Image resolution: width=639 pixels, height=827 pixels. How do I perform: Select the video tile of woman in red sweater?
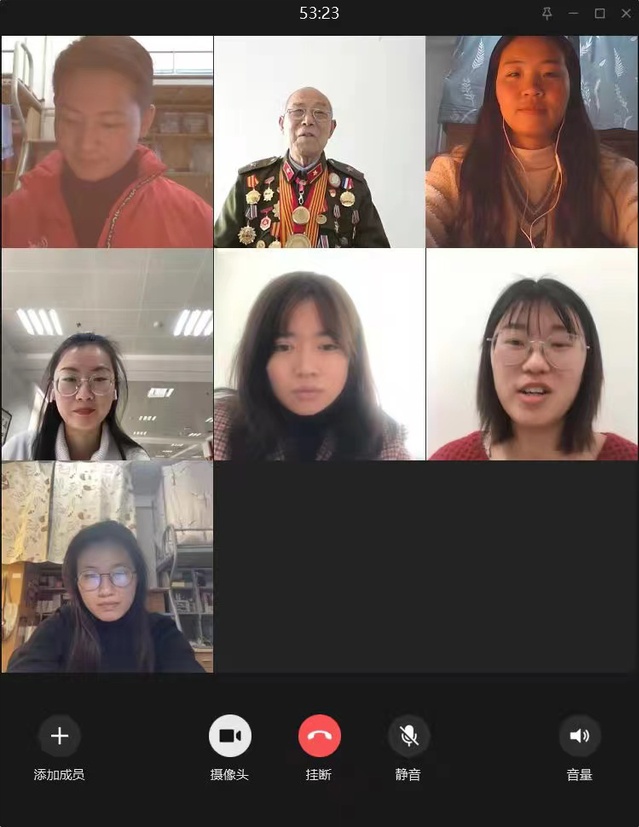click(532, 354)
